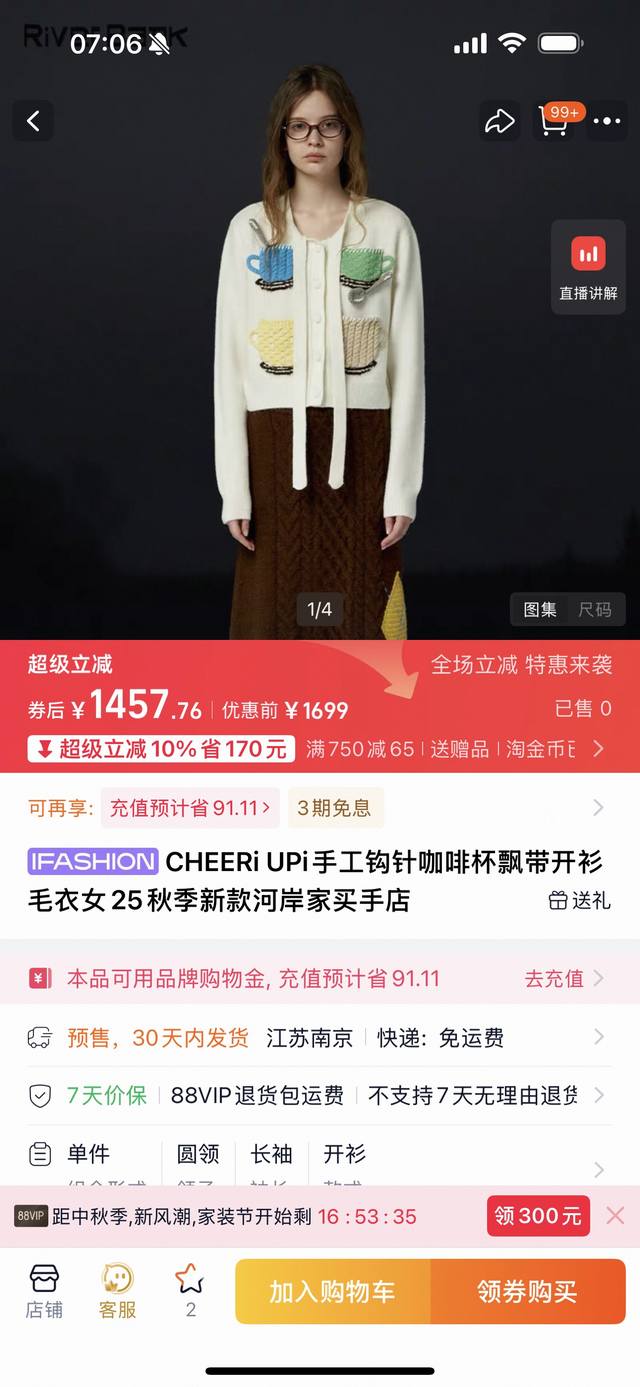Image resolution: width=640 pixels, height=1387 pixels.
Task: Go back with the arrow icon
Action: coord(33,121)
